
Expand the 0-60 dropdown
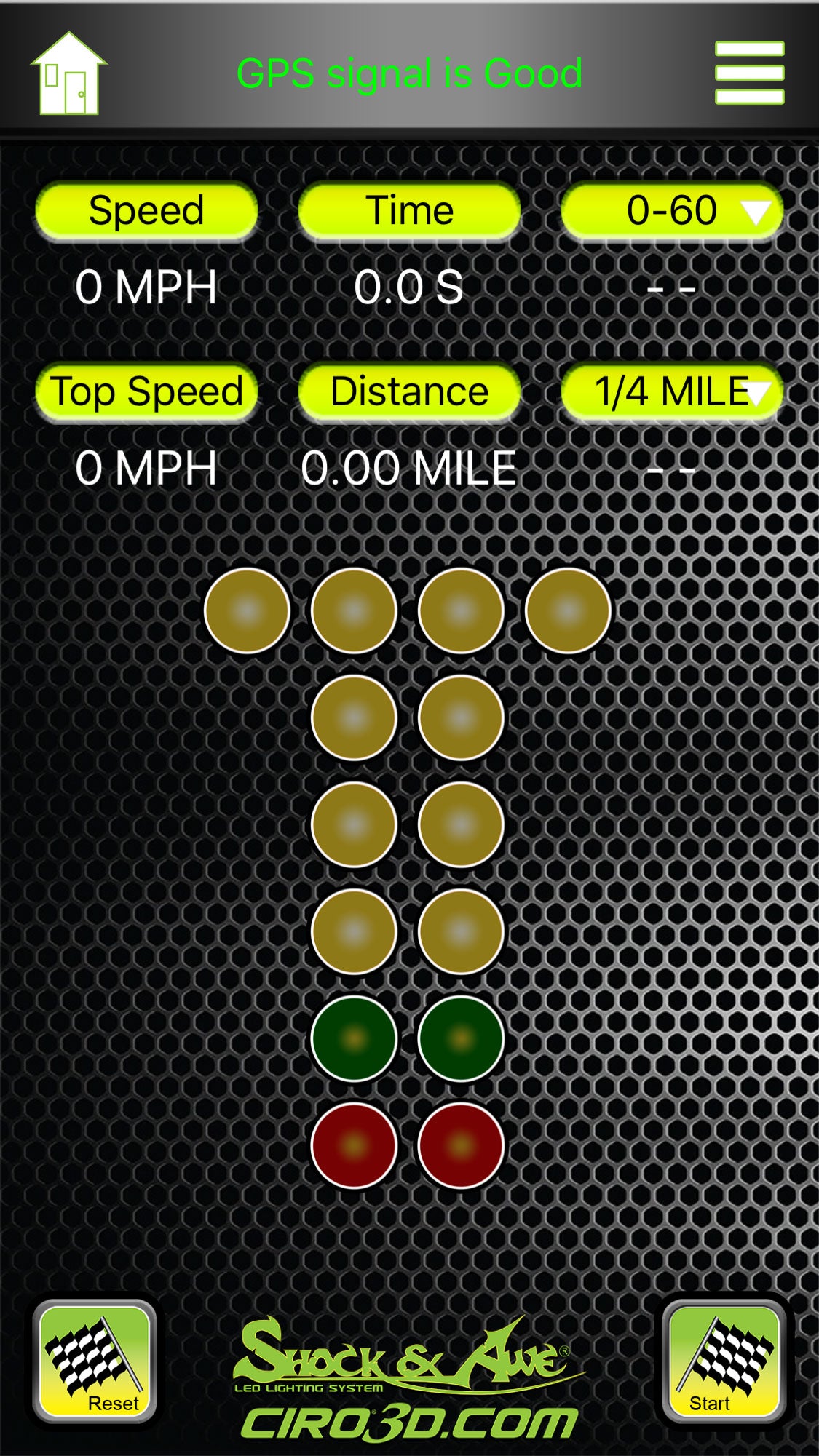[x=672, y=211]
